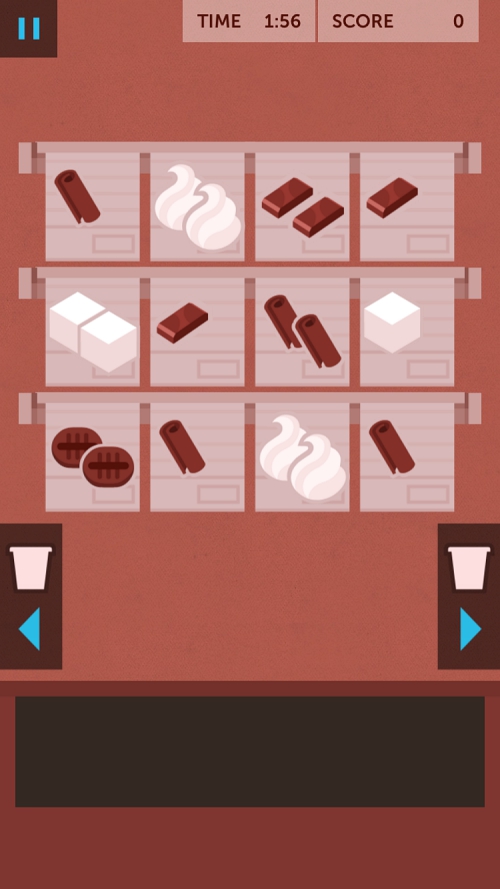Open the top-shelf single chocolate bar drawer
This screenshot has width=500, height=889.
[407, 206]
